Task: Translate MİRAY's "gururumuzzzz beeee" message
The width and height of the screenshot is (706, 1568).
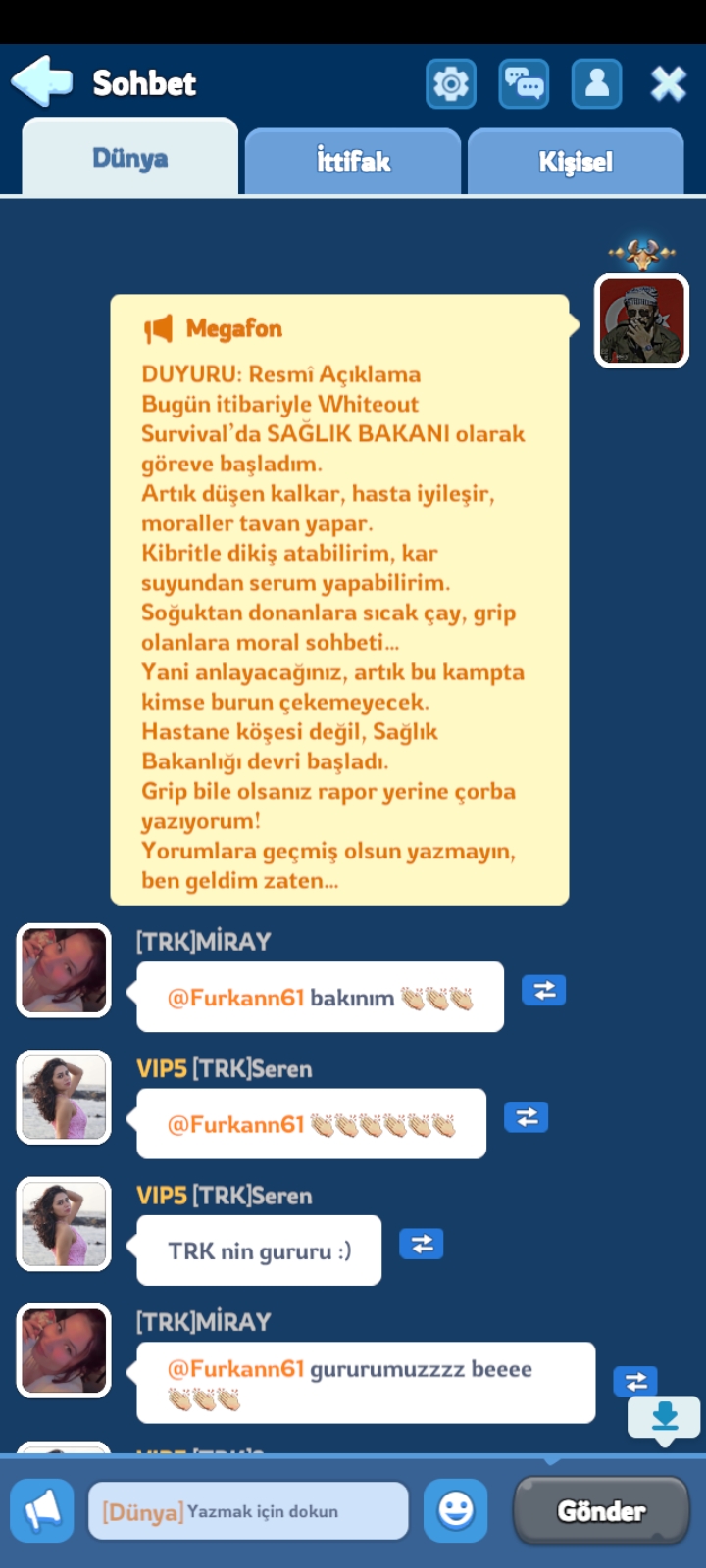Action: coord(635,1382)
